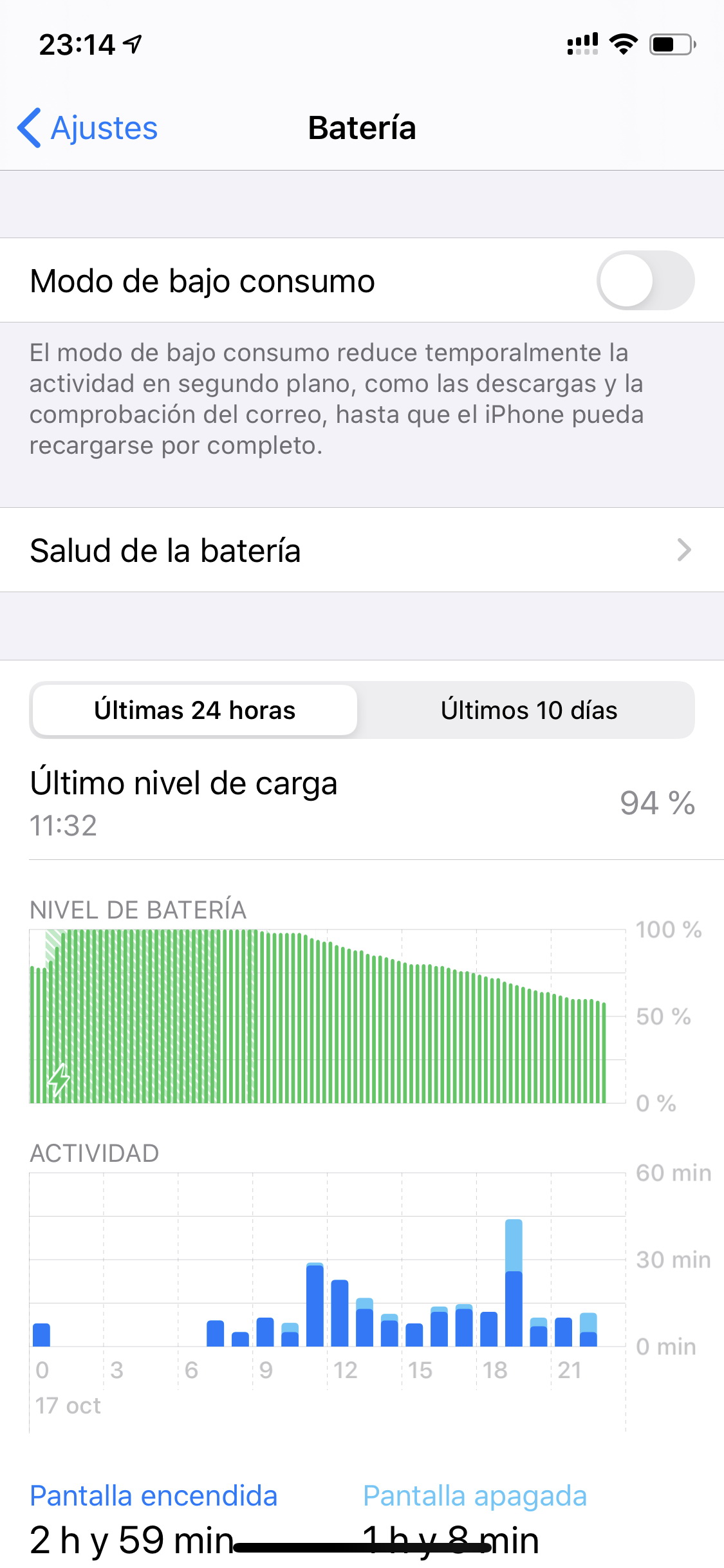Open Salud de la batería
Viewport: 724px width, 1568px height.
tap(362, 550)
